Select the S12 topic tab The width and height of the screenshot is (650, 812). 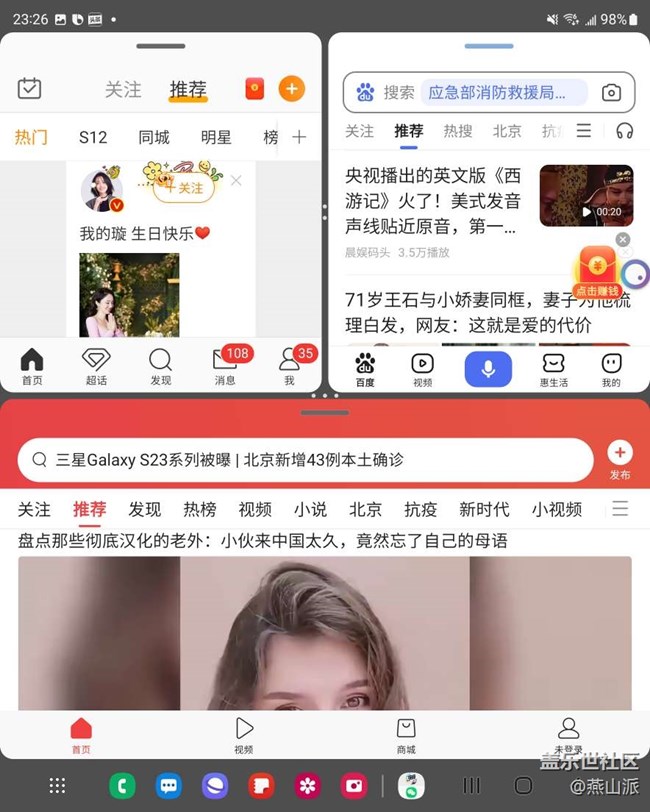(93, 137)
